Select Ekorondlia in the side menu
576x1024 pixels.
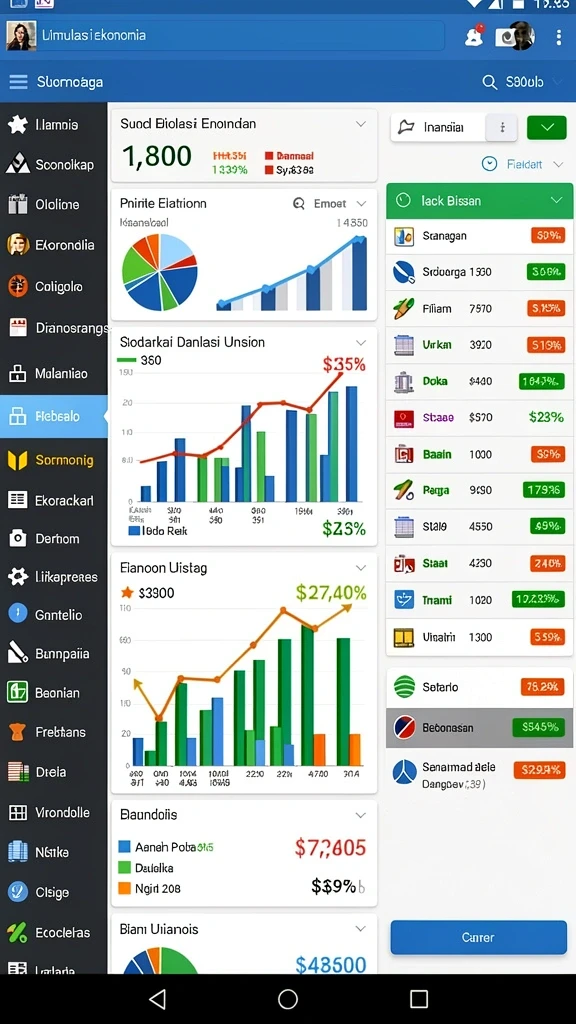[54, 245]
